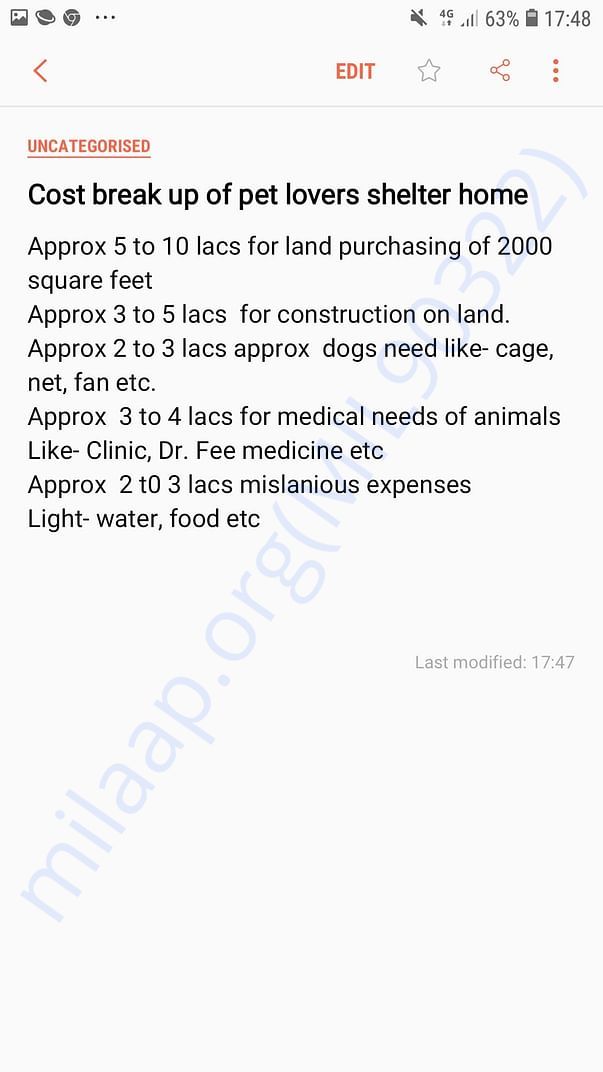The width and height of the screenshot is (603, 1072).
Task: Share this note
Action: click(x=500, y=71)
